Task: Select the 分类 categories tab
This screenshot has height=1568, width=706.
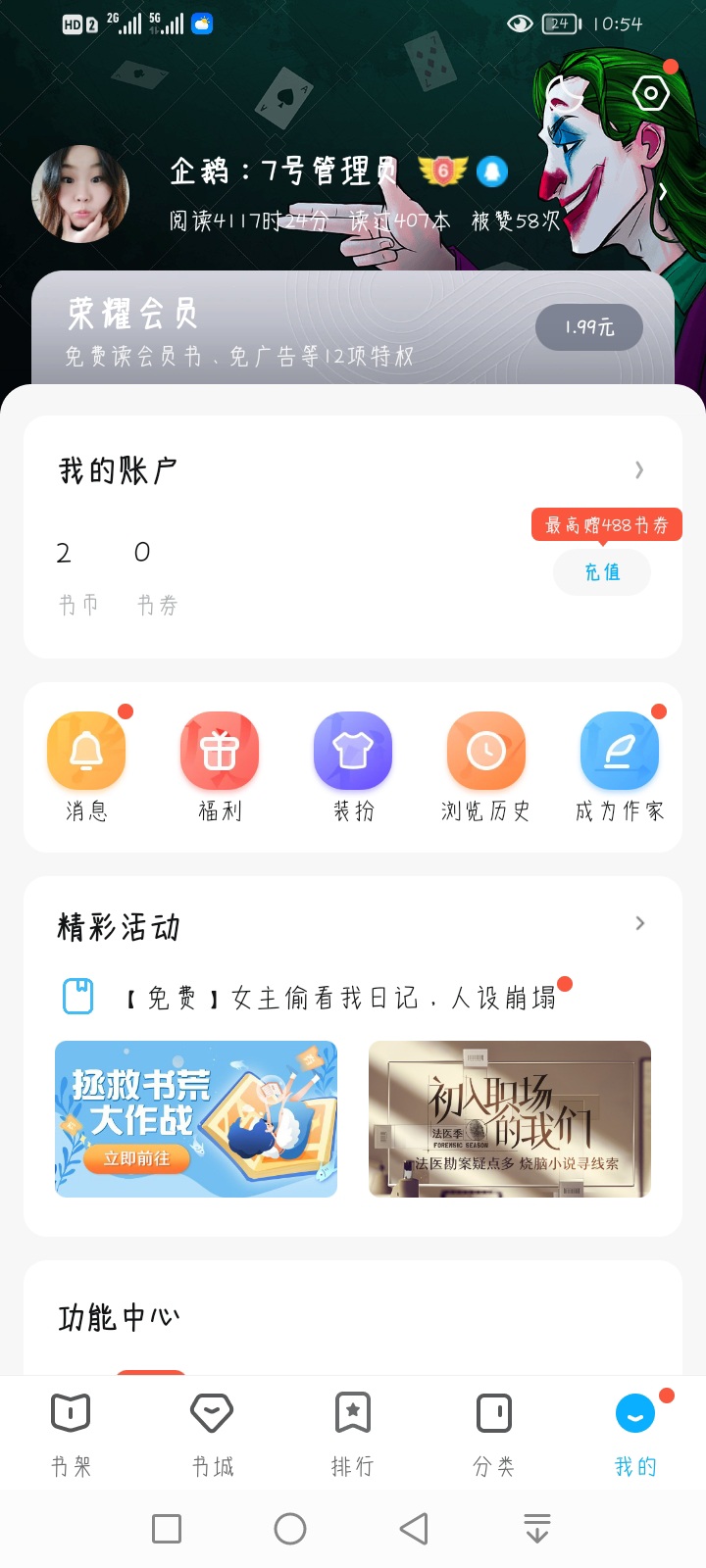Action: point(493,1432)
